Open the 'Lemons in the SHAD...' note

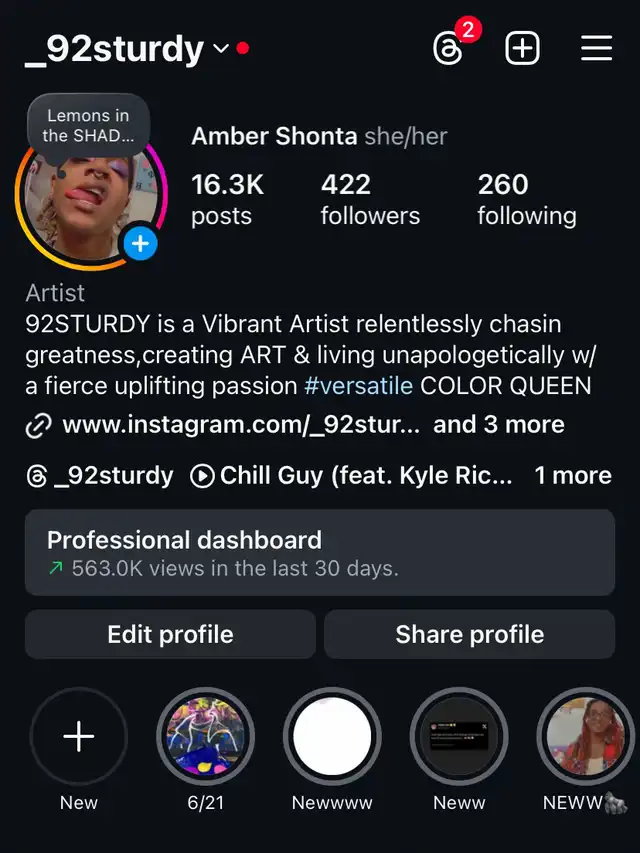[90, 125]
